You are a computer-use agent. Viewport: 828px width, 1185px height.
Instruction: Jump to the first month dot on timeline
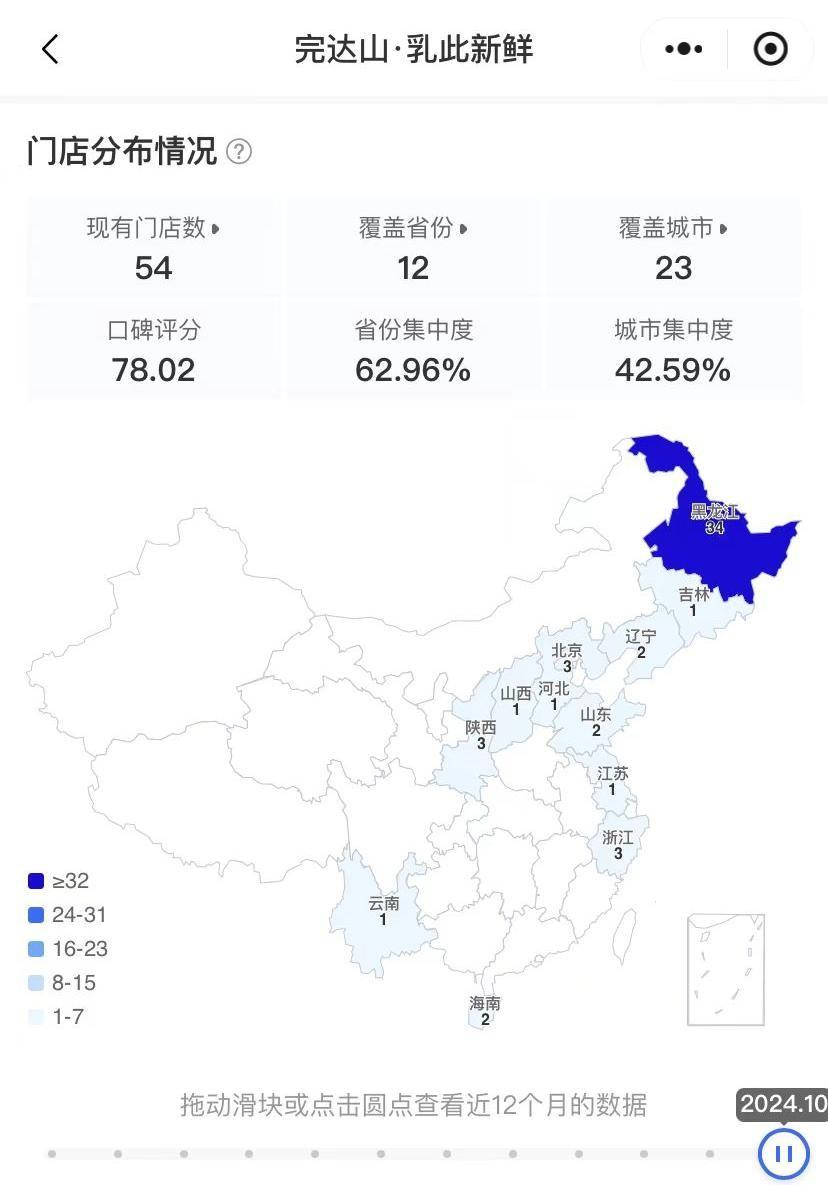(x=52, y=1154)
